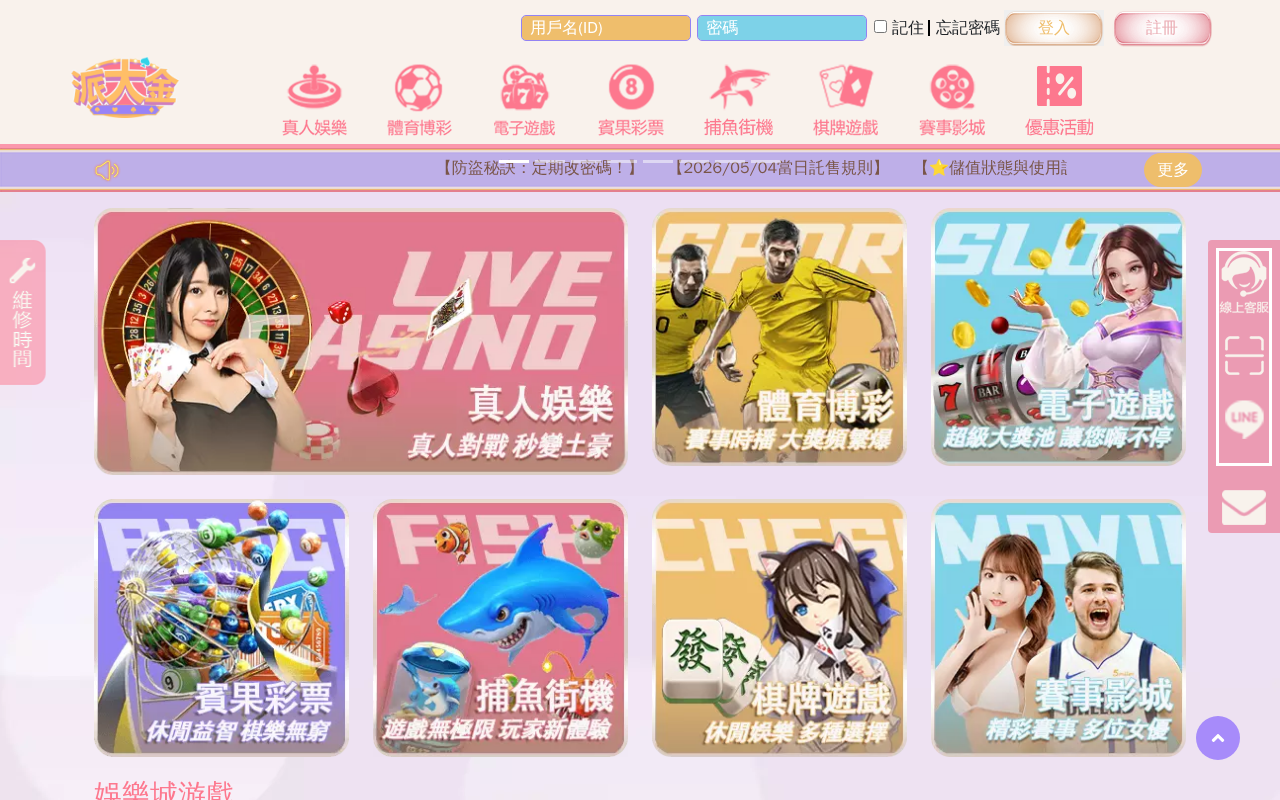Screen dimensions: 1280x800
Task: Open the 忘記密碼 forgot password link
Action: pyautogui.click(x=968, y=28)
